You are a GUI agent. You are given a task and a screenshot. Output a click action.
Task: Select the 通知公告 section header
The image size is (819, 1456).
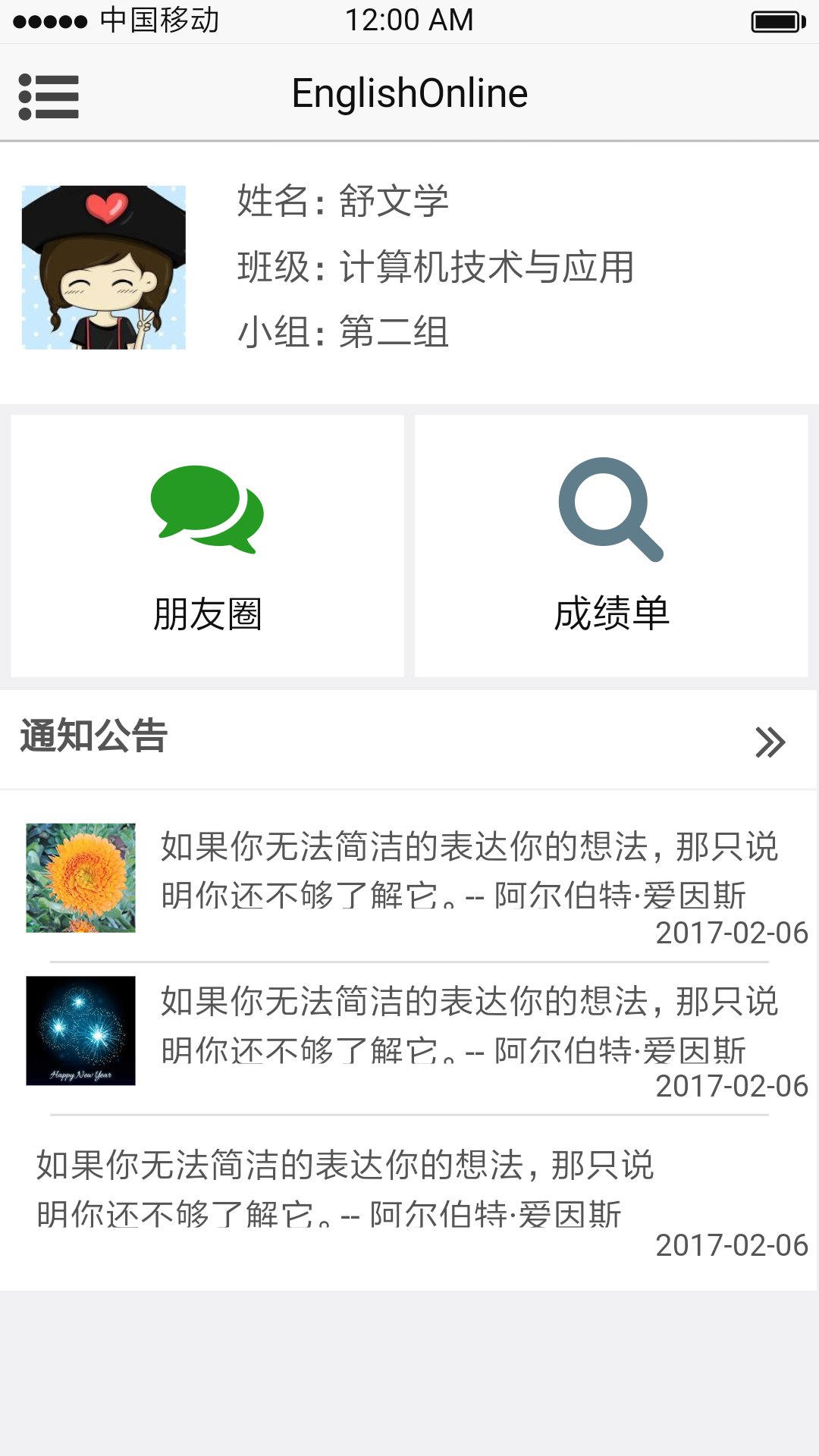click(x=94, y=737)
